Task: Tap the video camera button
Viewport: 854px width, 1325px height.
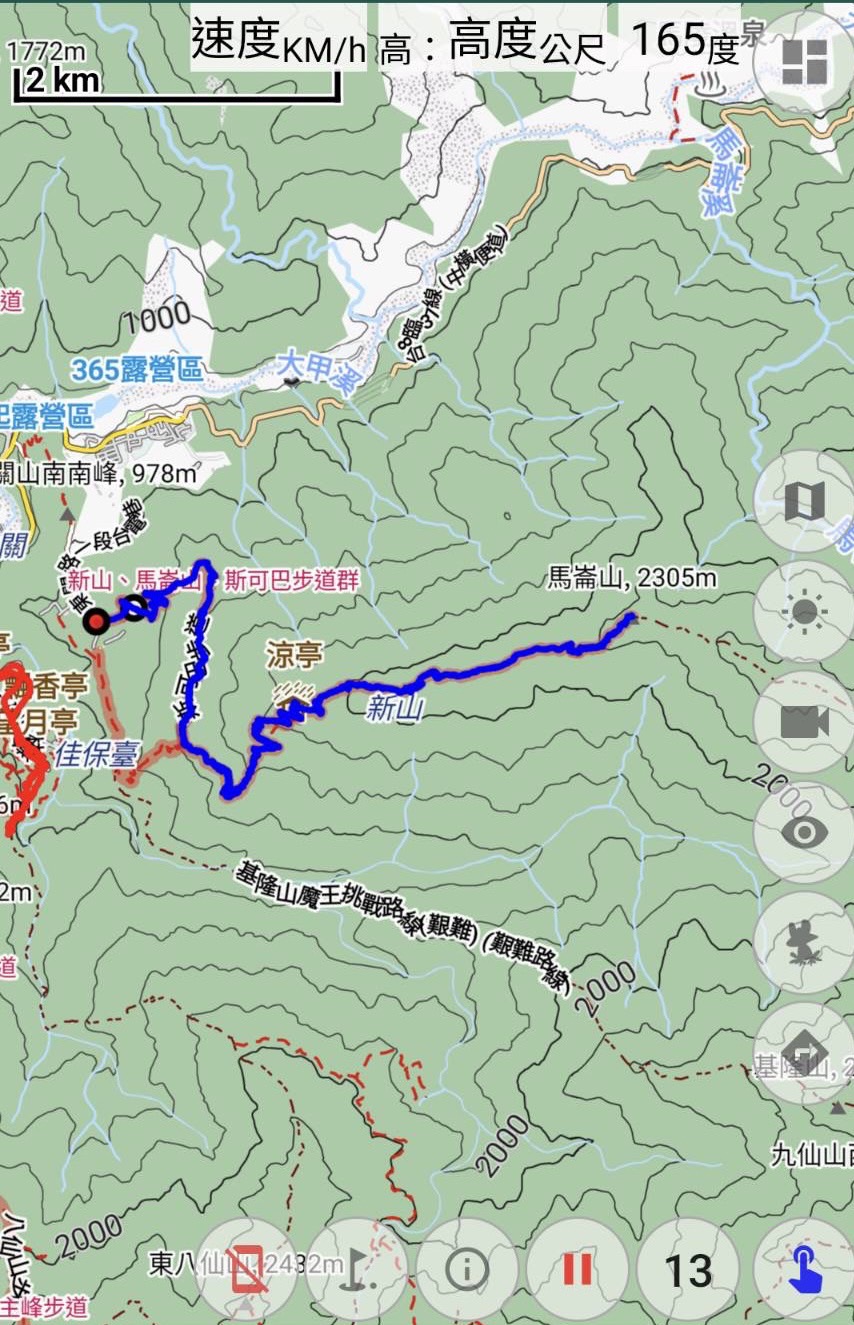Action: point(804,722)
